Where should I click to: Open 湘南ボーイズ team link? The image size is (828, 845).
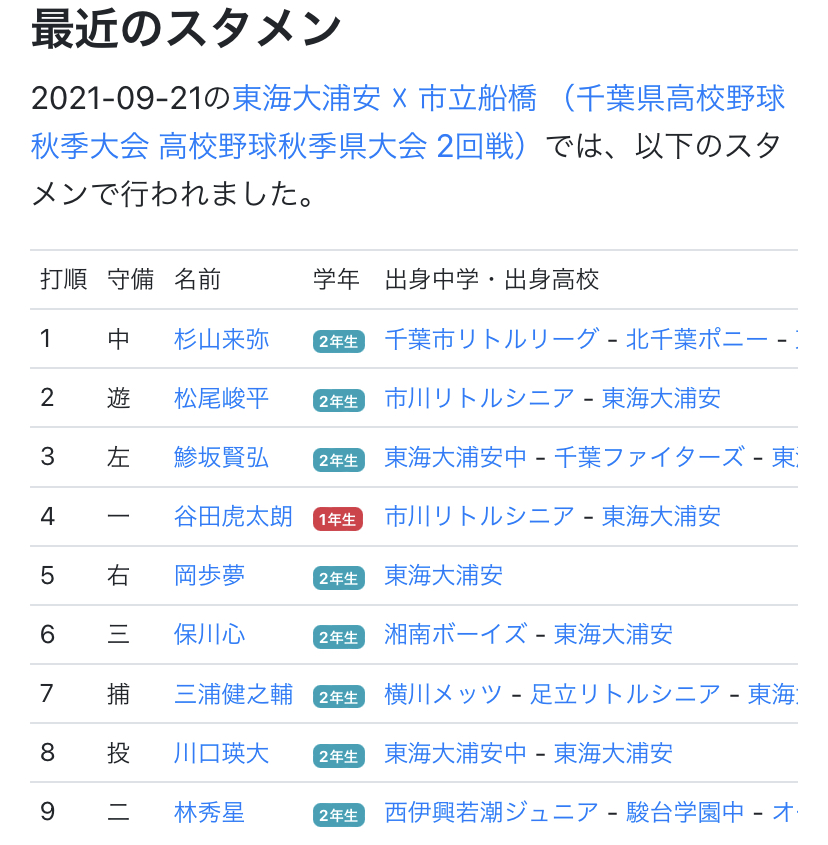[455, 635]
